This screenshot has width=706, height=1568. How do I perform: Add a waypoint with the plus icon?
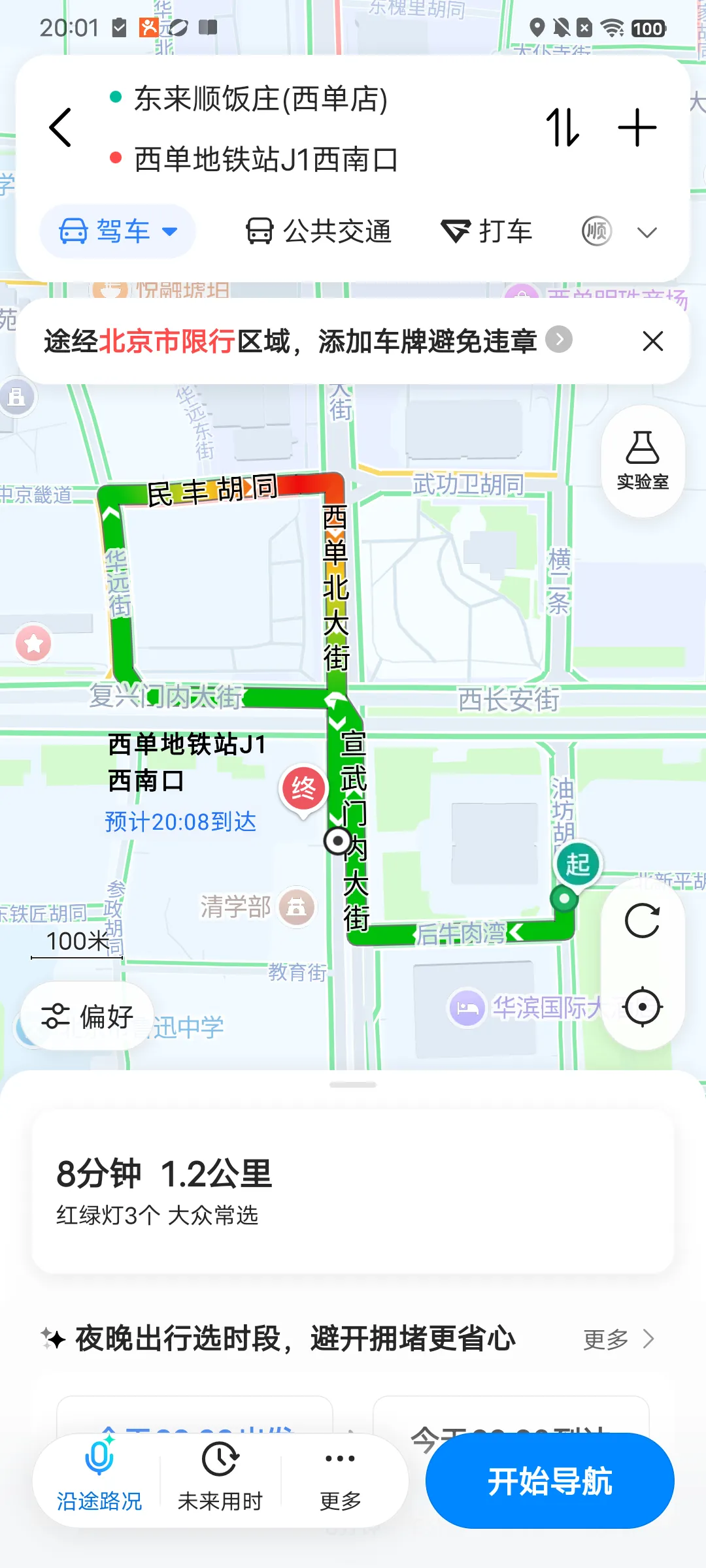click(637, 127)
